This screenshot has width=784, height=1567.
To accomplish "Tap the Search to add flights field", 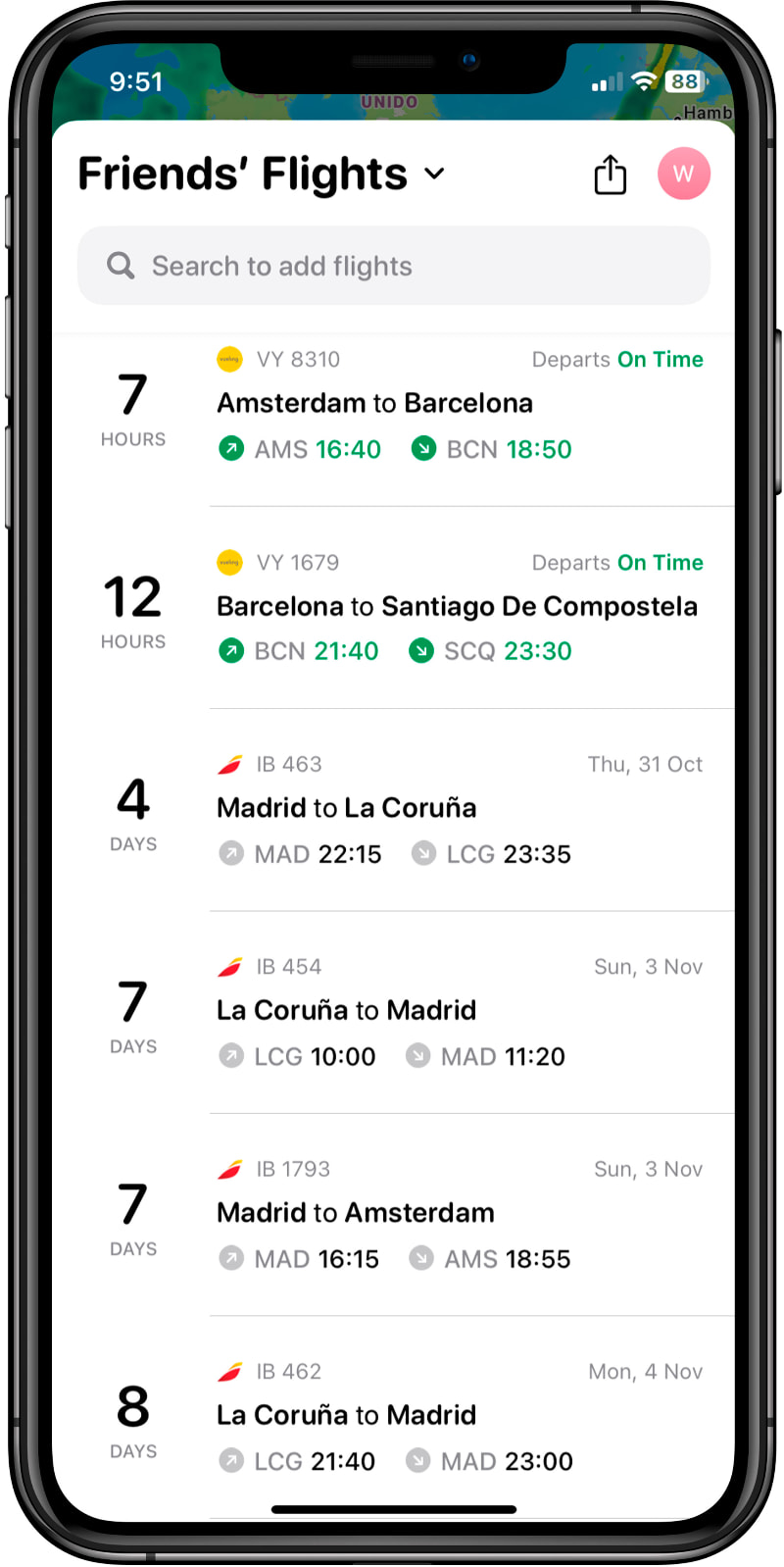I will (x=393, y=266).
